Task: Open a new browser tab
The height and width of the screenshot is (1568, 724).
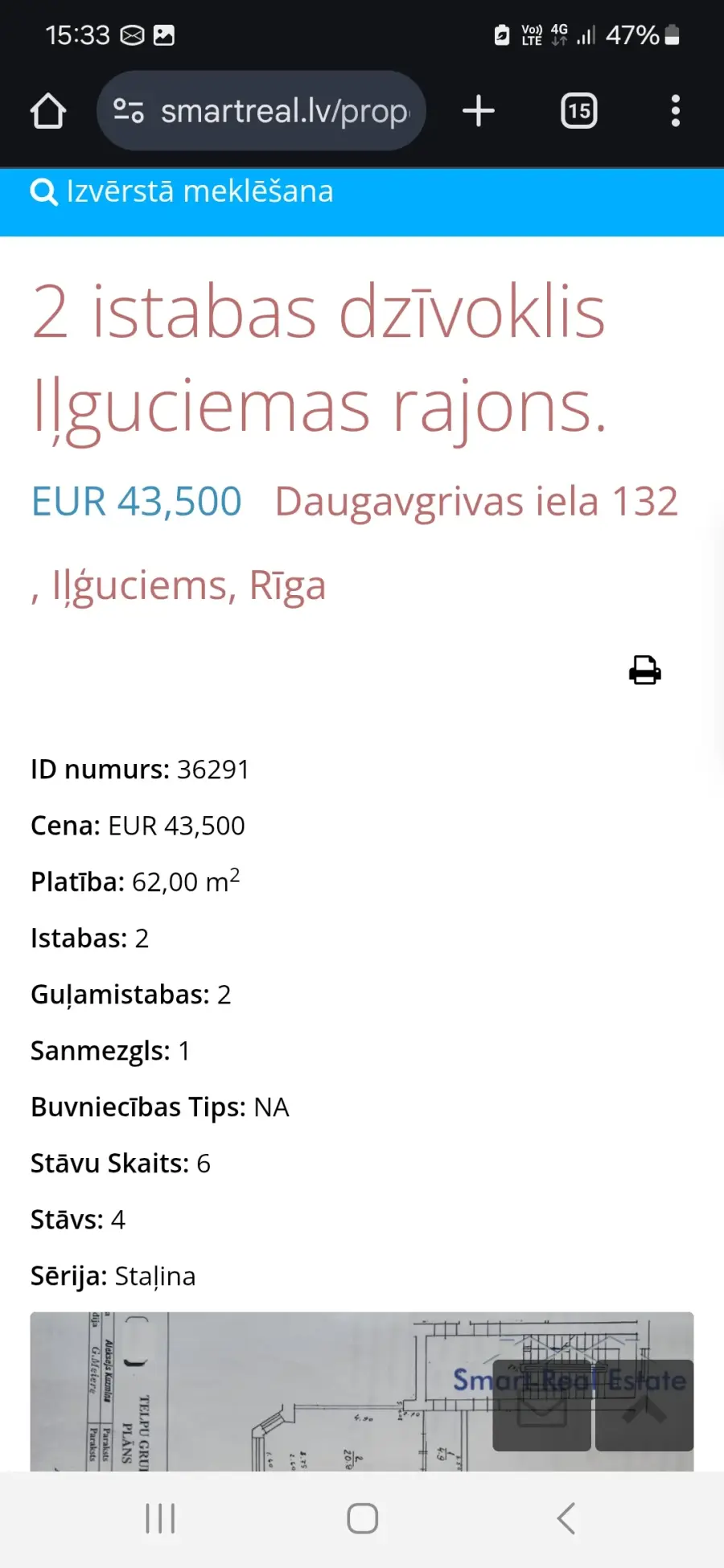Action: tap(479, 111)
